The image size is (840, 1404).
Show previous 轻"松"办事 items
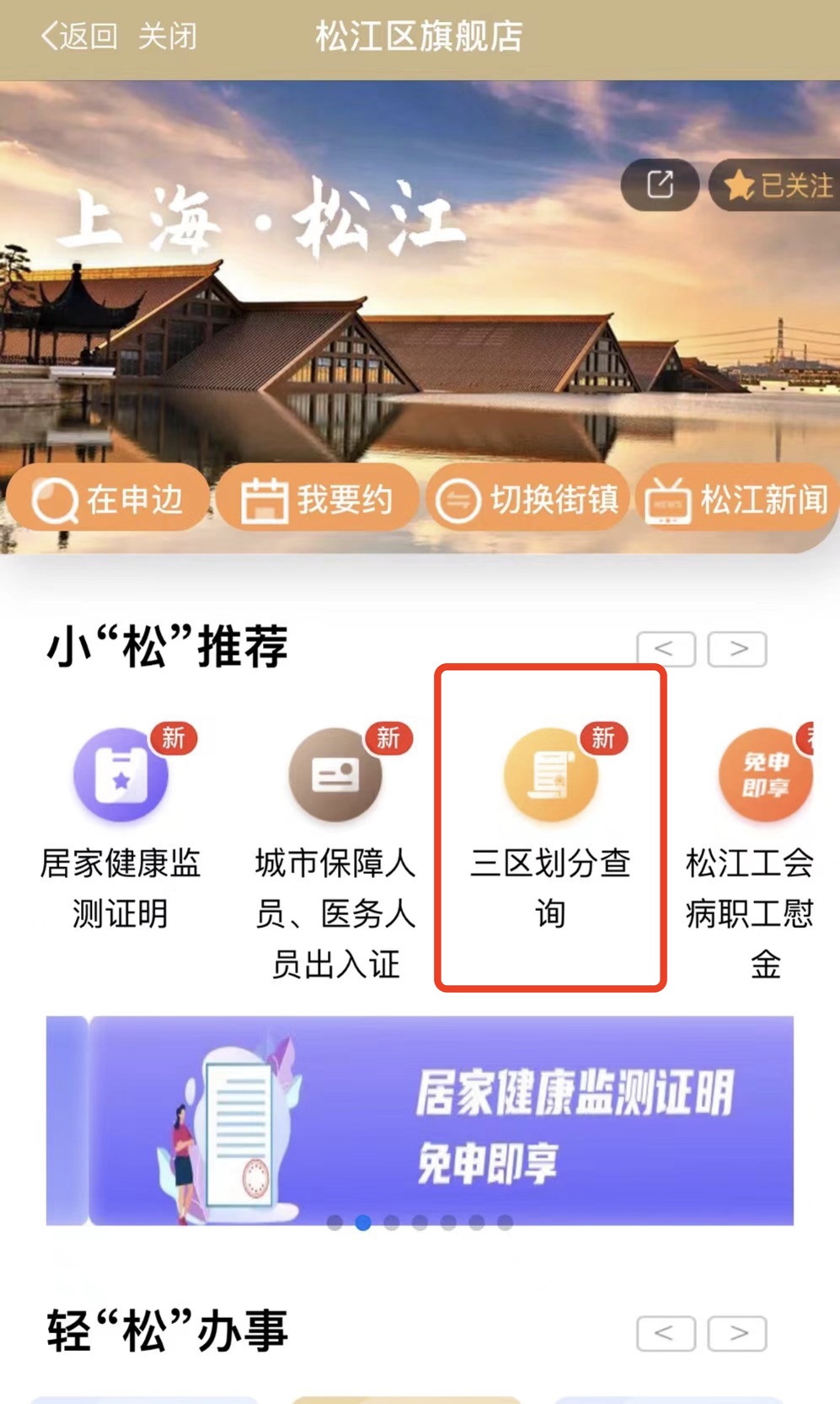pyautogui.click(x=666, y=1333)
